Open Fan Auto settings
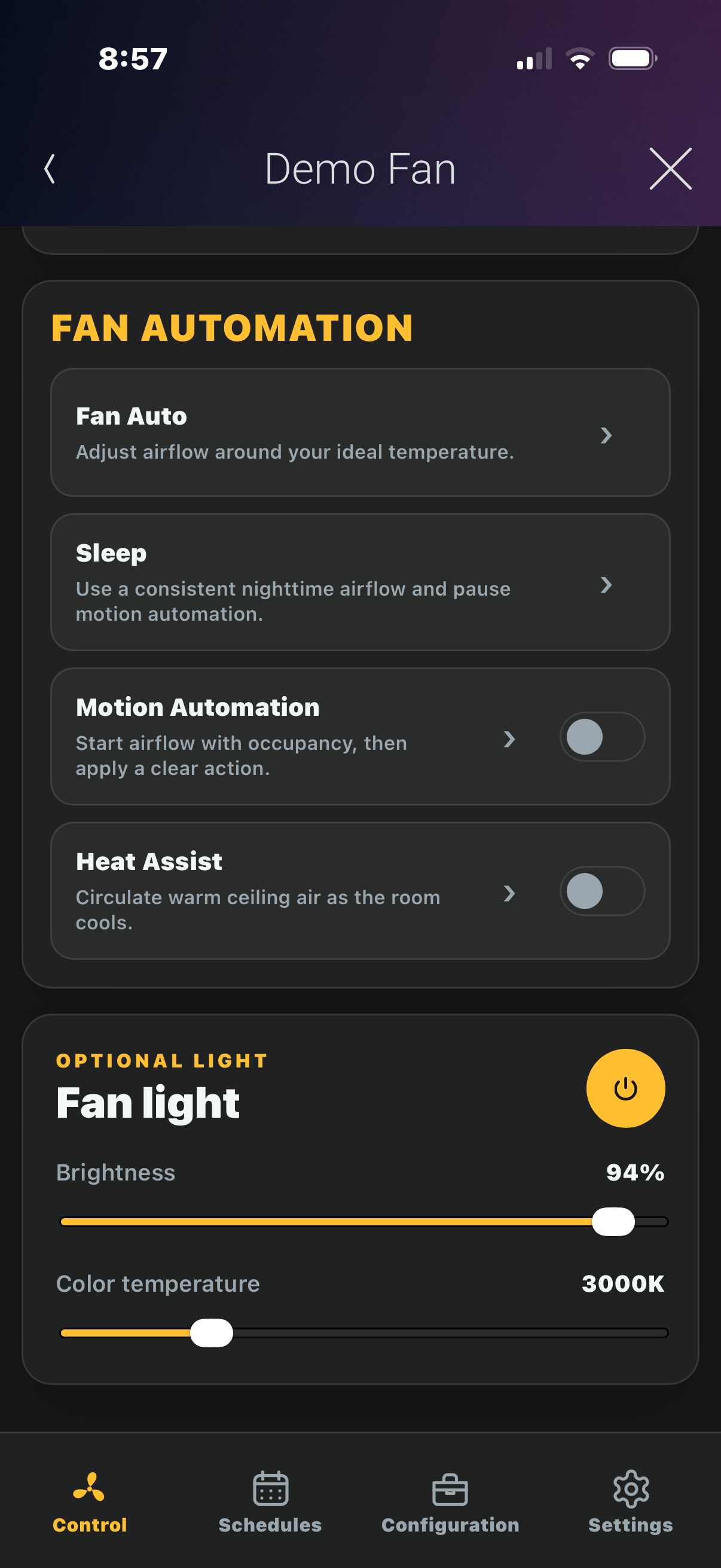Image resolution: width=721 pixels, height=1568 pixels. [360, 433]
